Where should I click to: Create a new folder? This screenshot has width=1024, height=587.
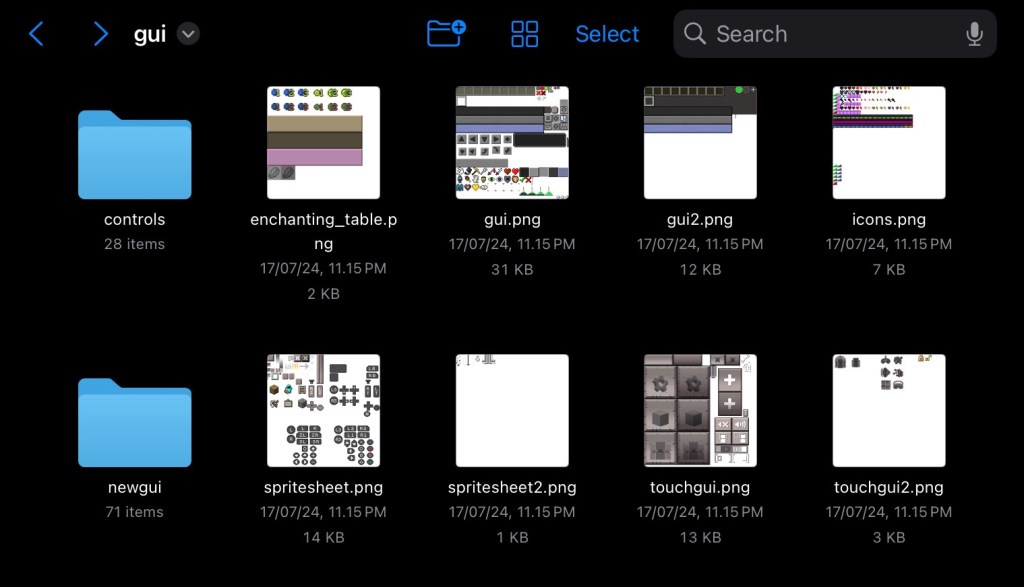pyautogui.click(x=446, y=34)
